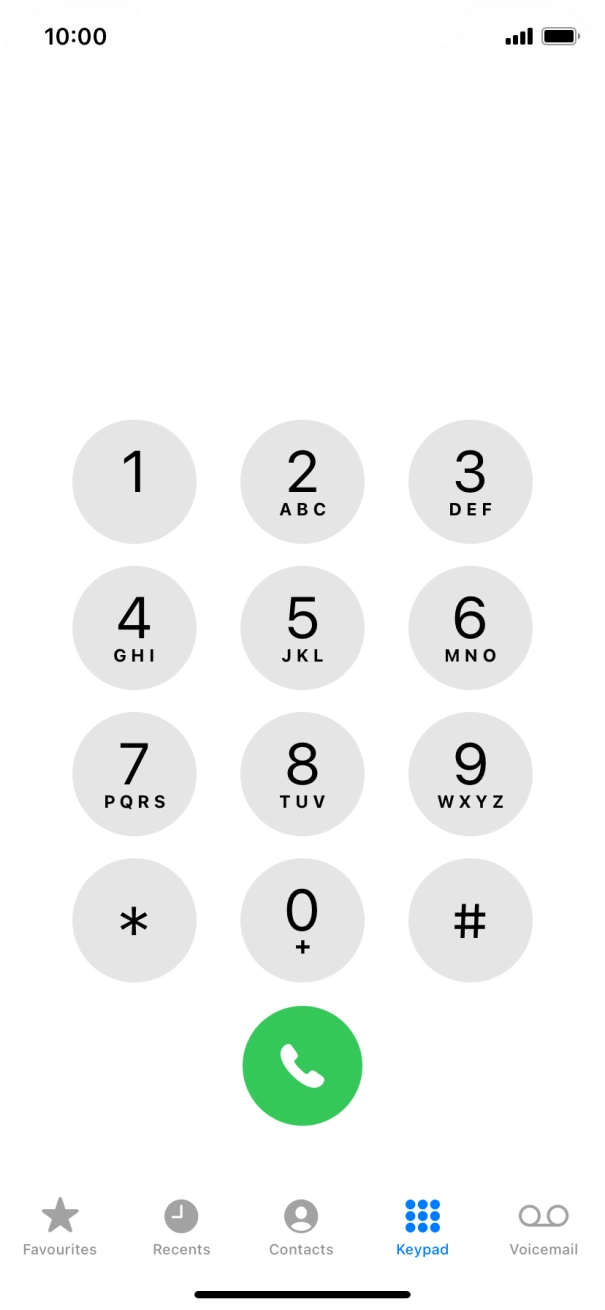The height and width of the screenshot is (1310, 605).
Task: Open the Recents tab
Action: (181, 1228)
